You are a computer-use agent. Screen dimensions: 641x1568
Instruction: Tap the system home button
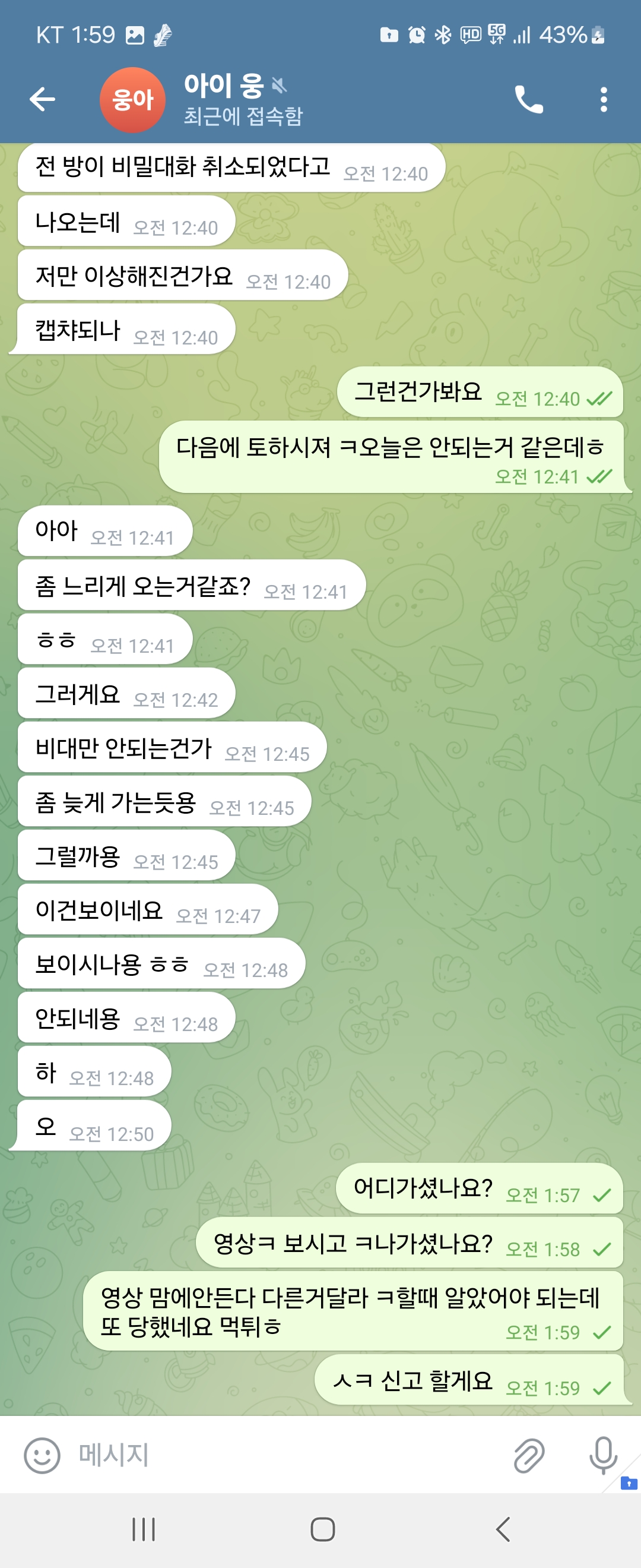tap(322, 1528)
